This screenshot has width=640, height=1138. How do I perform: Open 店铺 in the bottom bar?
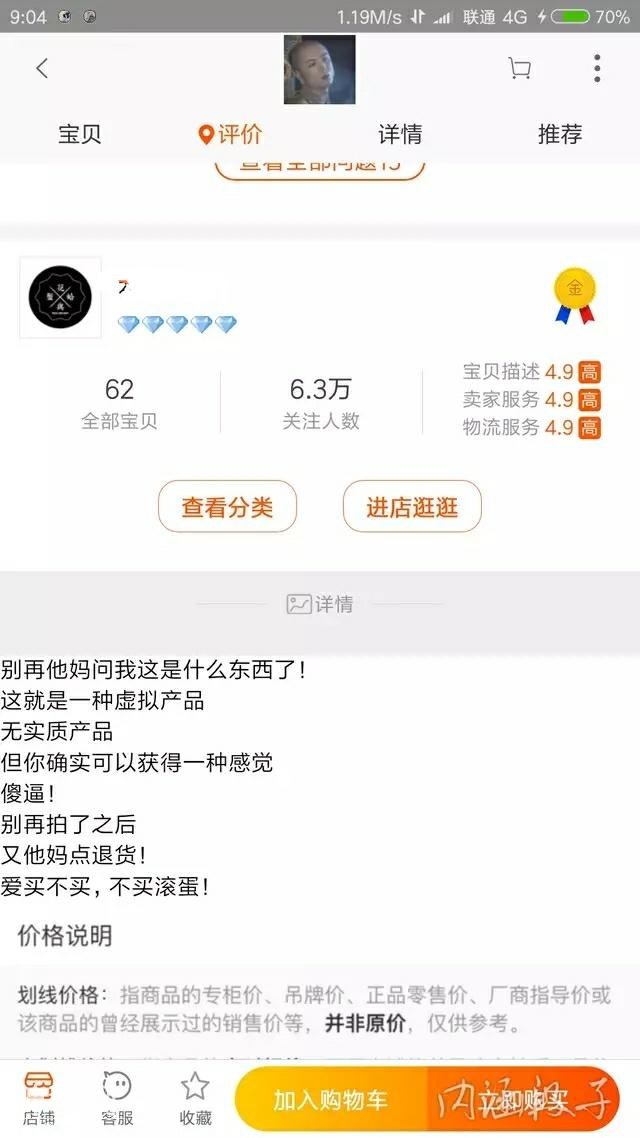39,1097
